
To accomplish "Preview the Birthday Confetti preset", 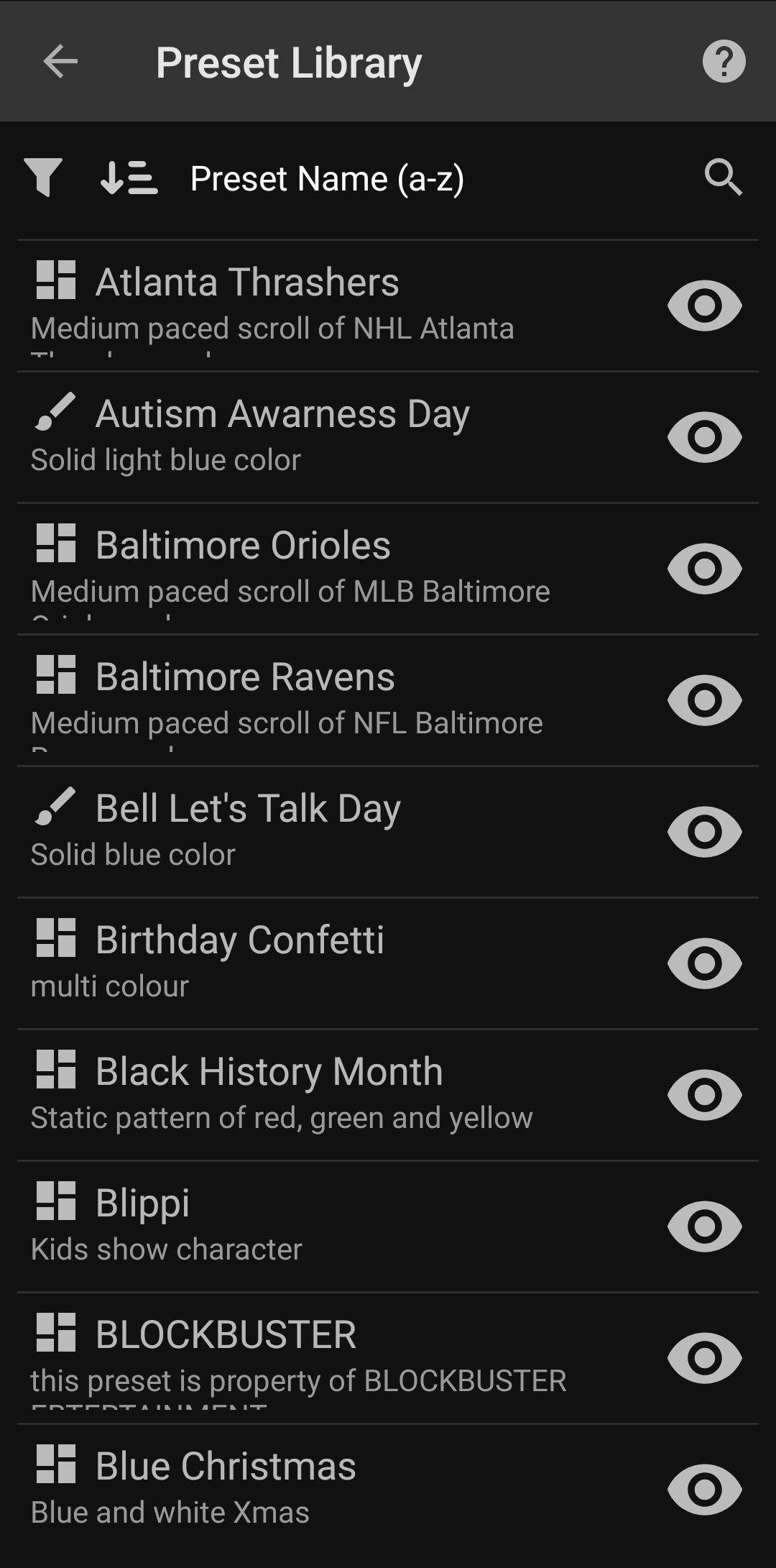I will pyautogui.click(x=704, y=963).
